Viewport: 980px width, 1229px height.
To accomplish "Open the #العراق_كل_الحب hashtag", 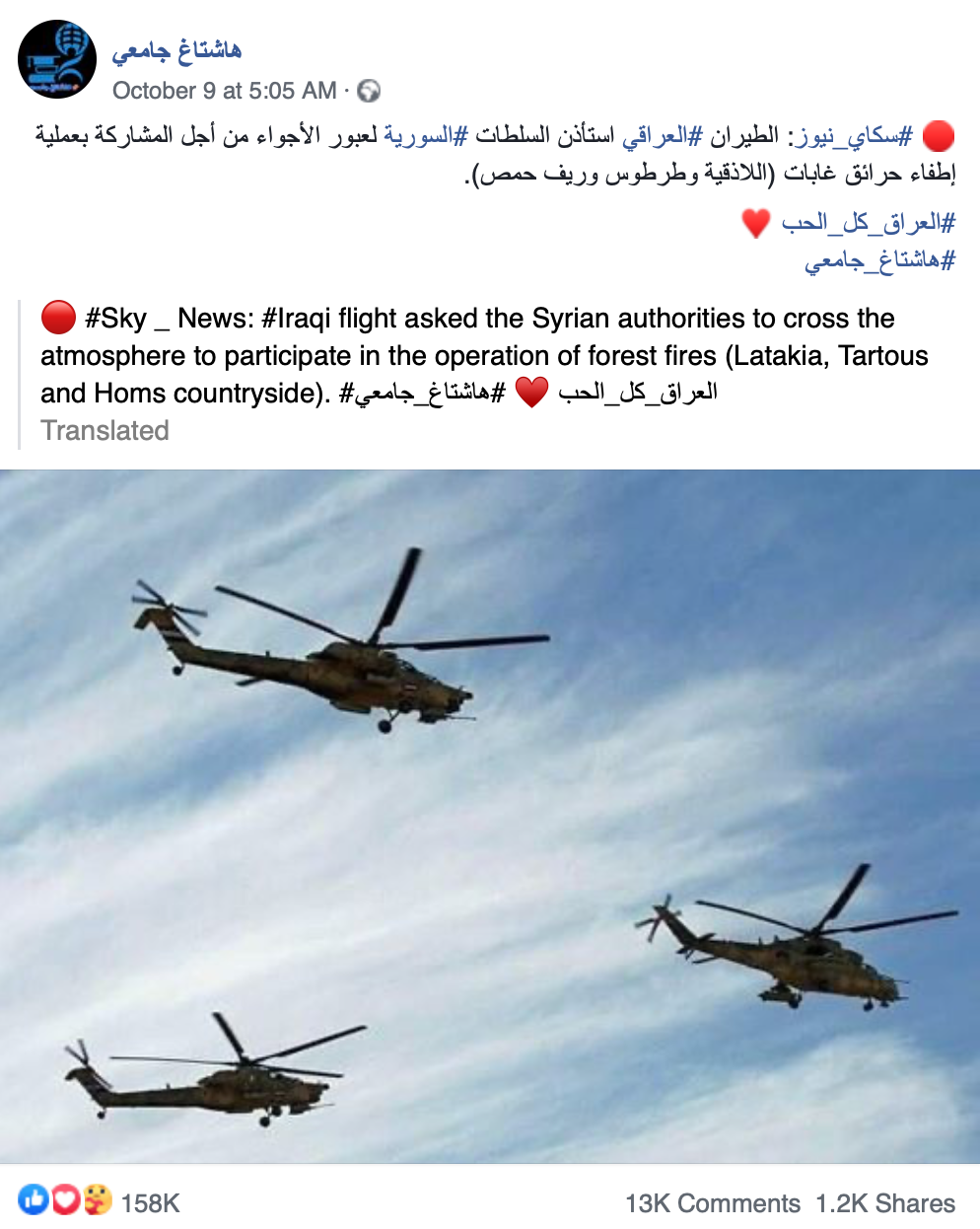I will pyautogui.click(x=868, y=223).
